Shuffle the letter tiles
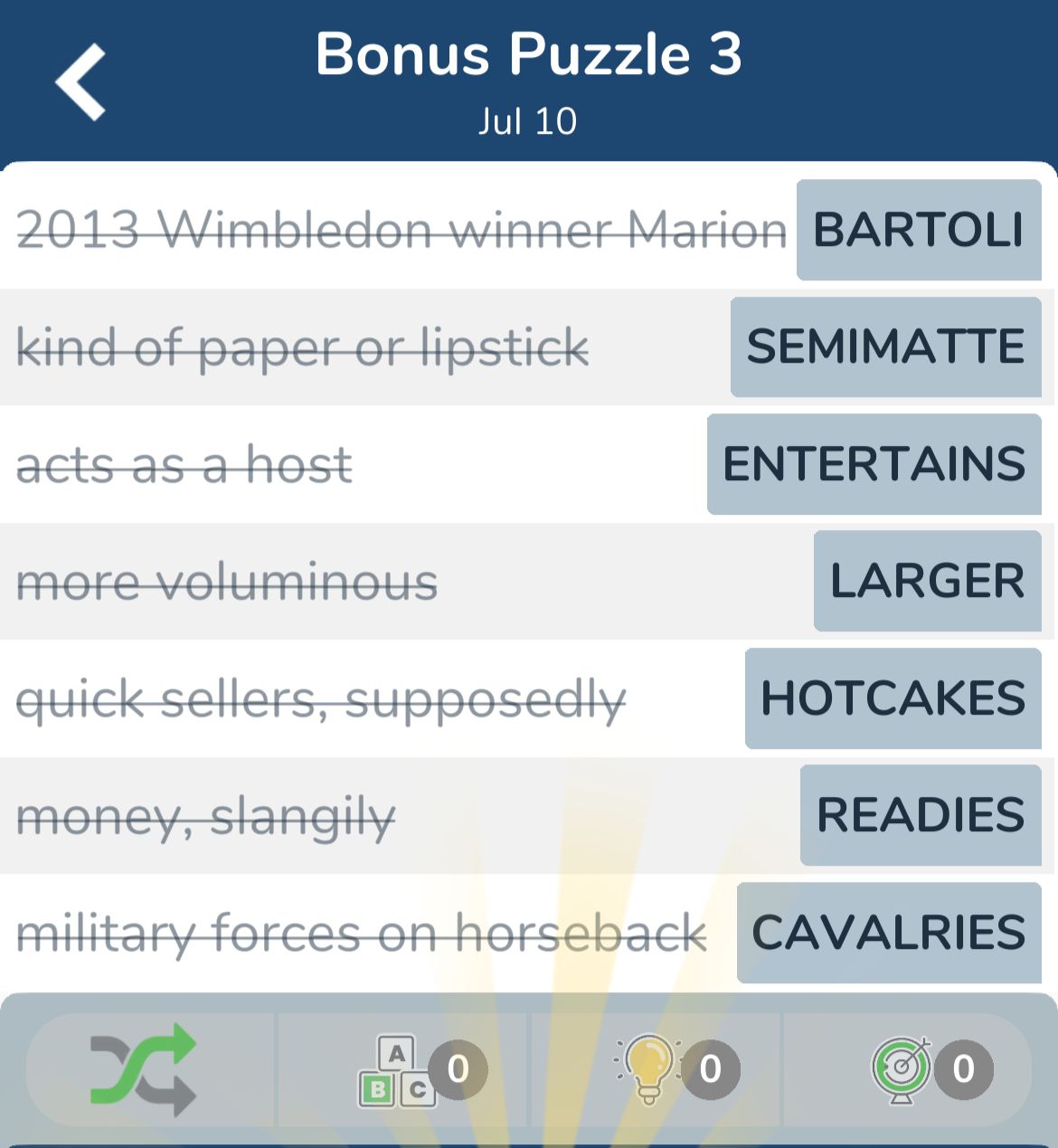Screen dimensions: 1058x1148 (x=143, y=1068)
